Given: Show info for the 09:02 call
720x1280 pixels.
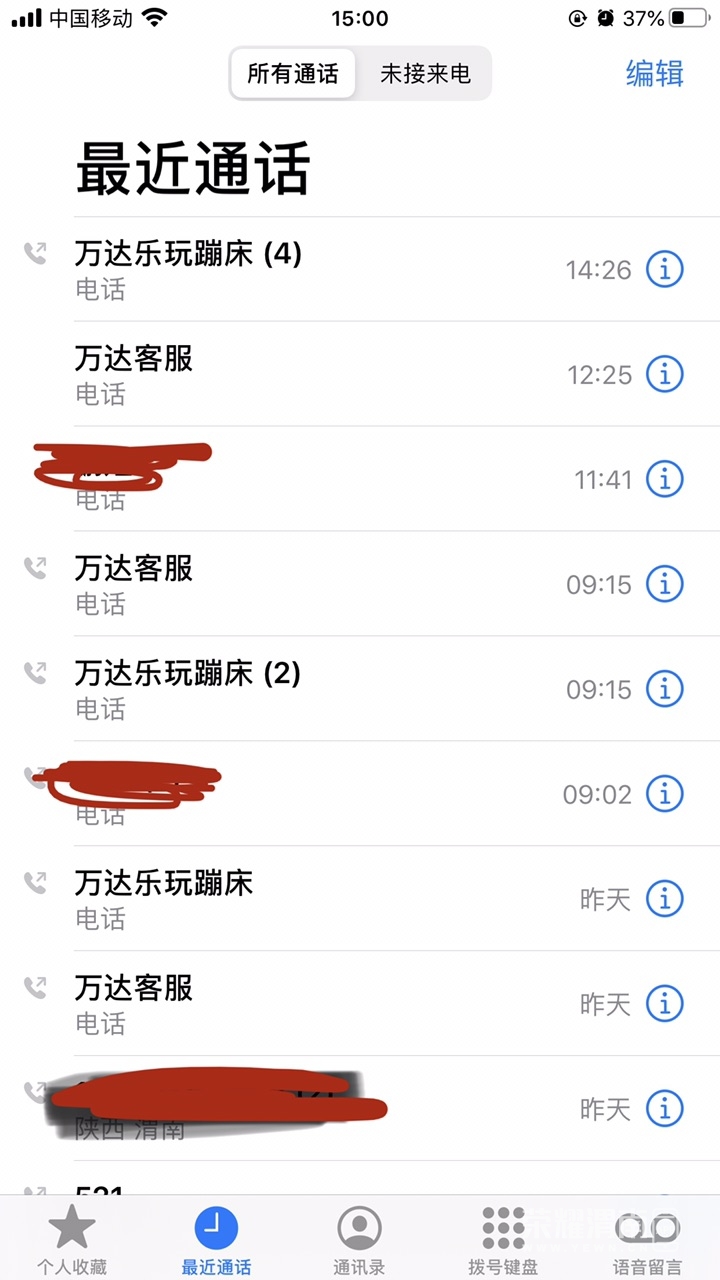Looking at the screenshot, I should click(x=665, y=794).
